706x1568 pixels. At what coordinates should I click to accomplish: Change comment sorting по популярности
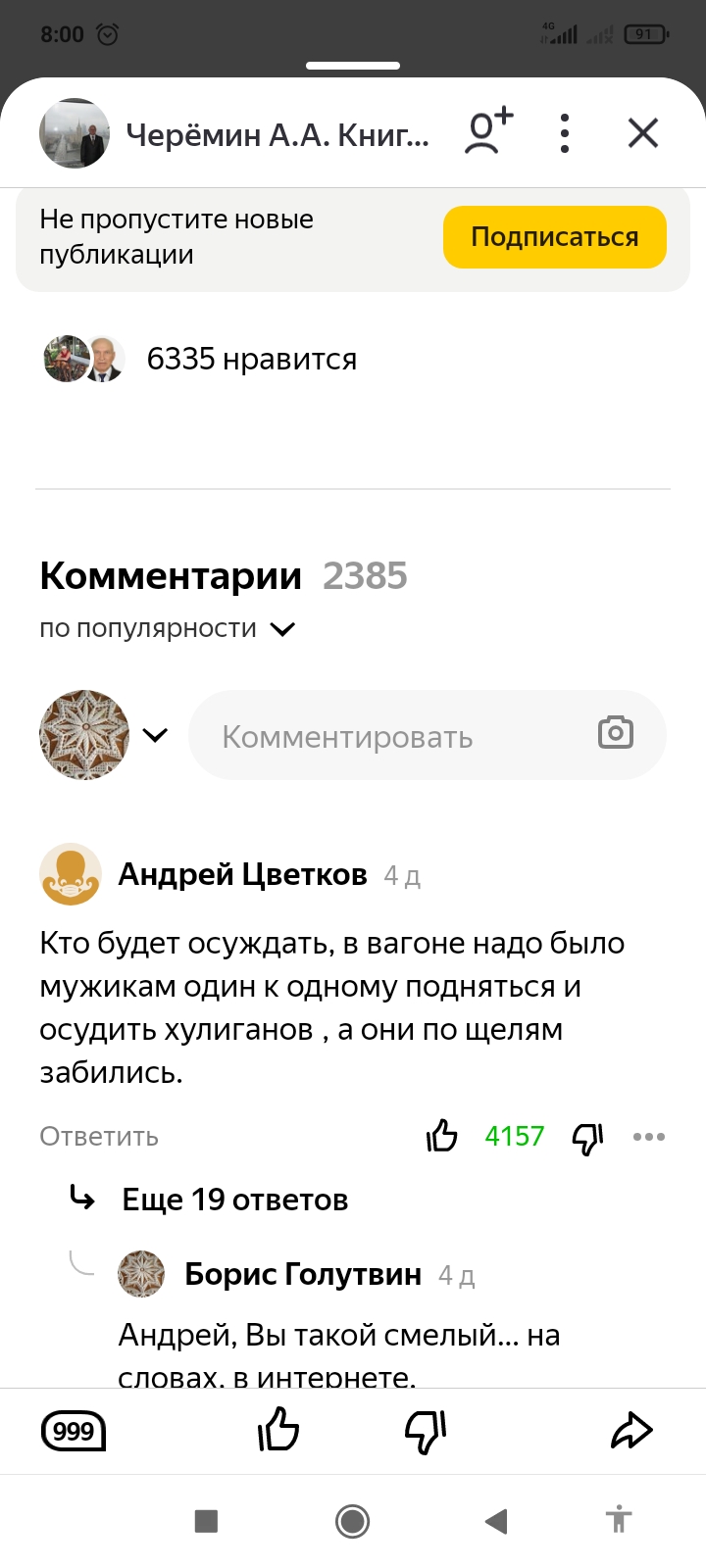click(167, 628)
